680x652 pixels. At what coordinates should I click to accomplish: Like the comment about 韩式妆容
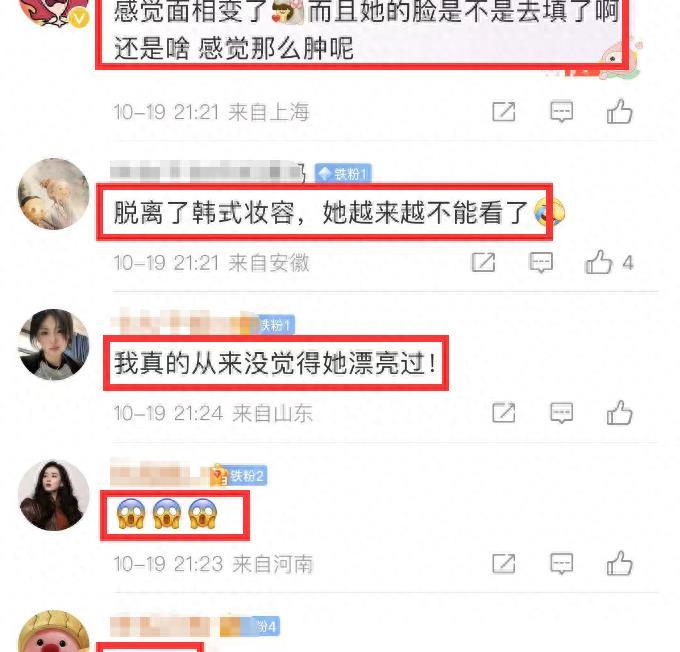(599, 262)
